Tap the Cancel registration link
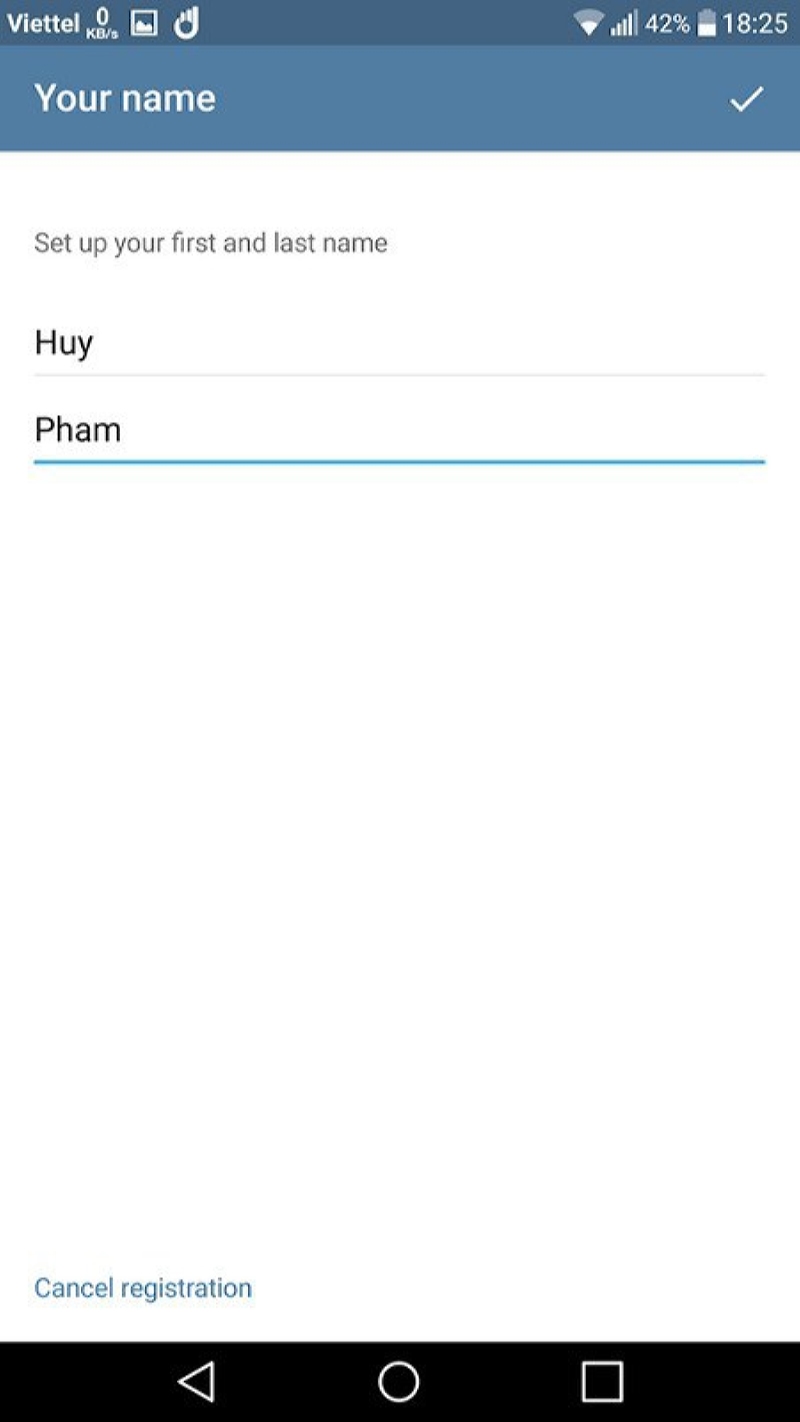800x1422 pixels. point(143,1287)
